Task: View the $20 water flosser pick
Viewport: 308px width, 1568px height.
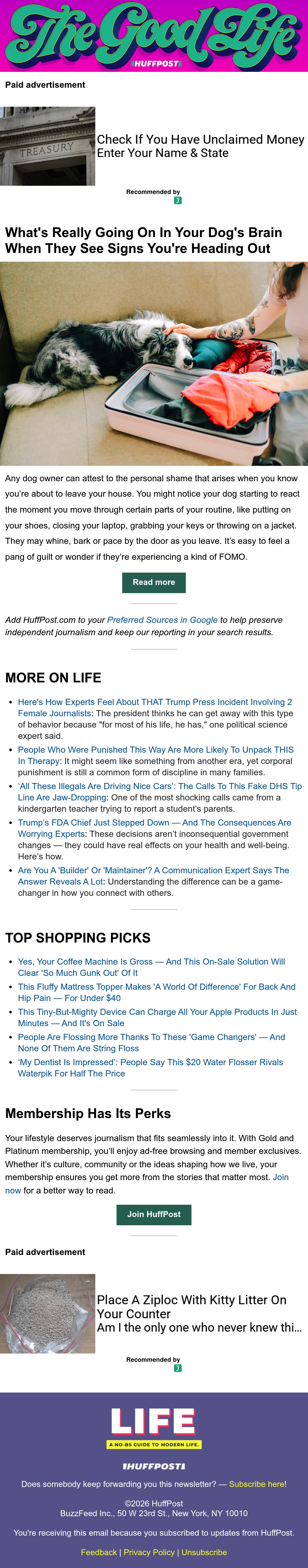Action: click(150, 1068)
